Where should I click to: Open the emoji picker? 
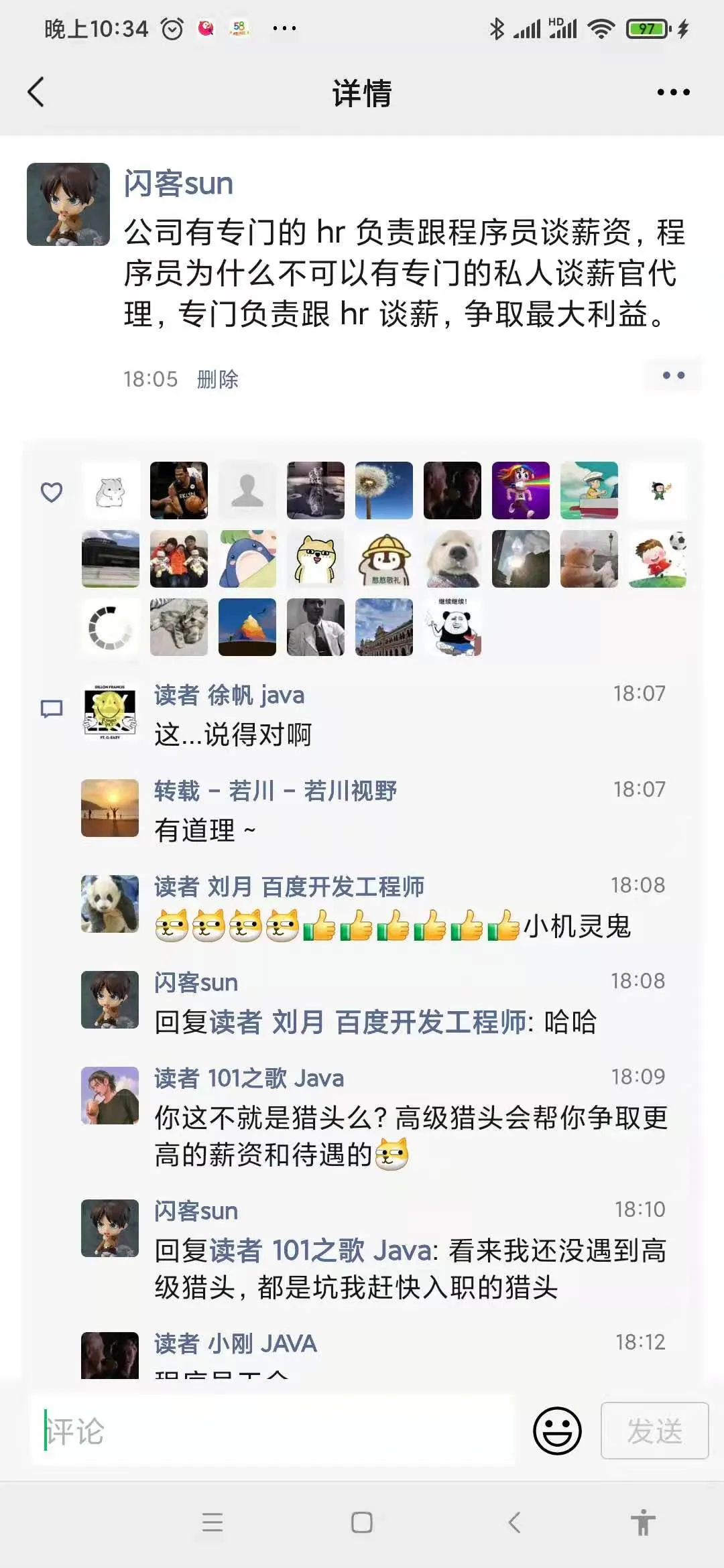pos(557,1430)
